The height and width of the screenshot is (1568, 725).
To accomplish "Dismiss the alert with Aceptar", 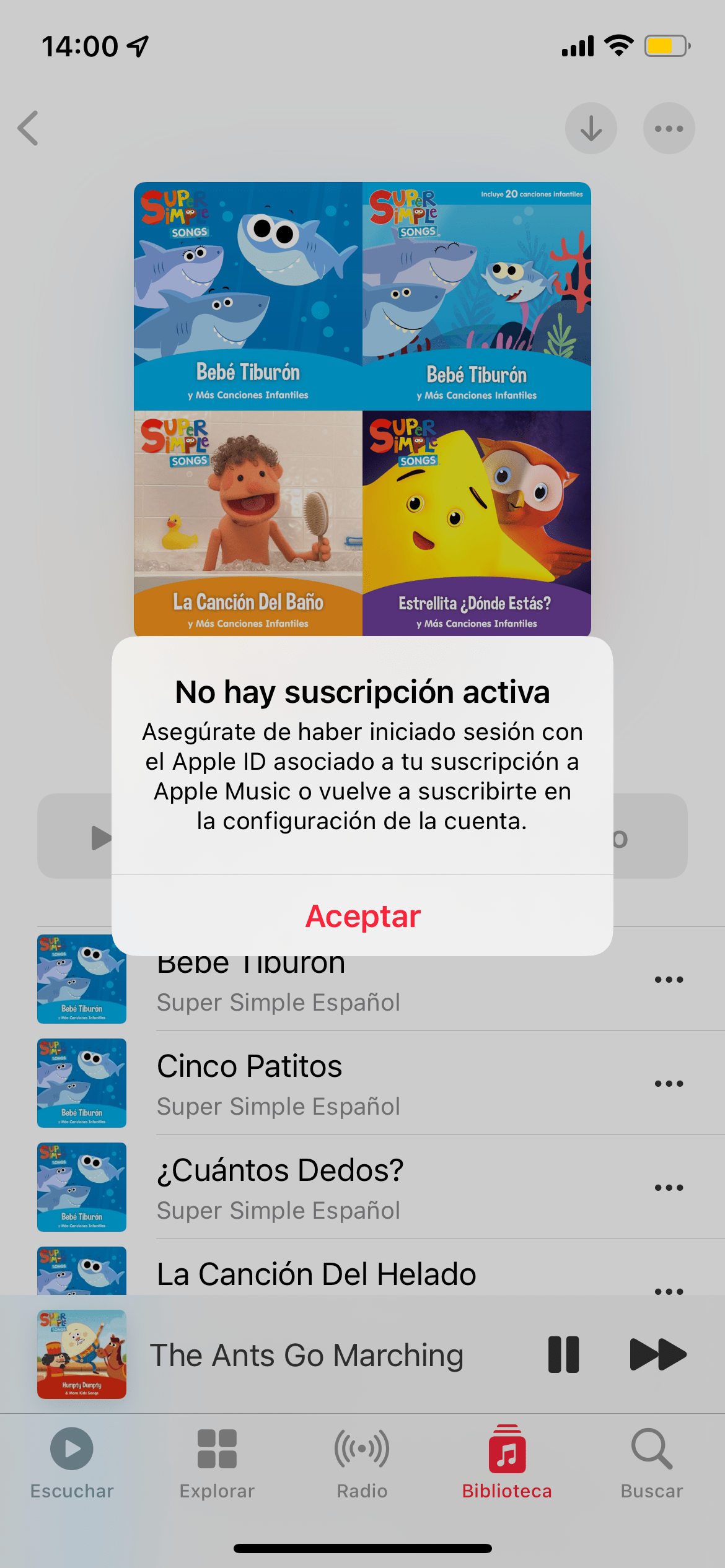I will [x=362, y=916].
